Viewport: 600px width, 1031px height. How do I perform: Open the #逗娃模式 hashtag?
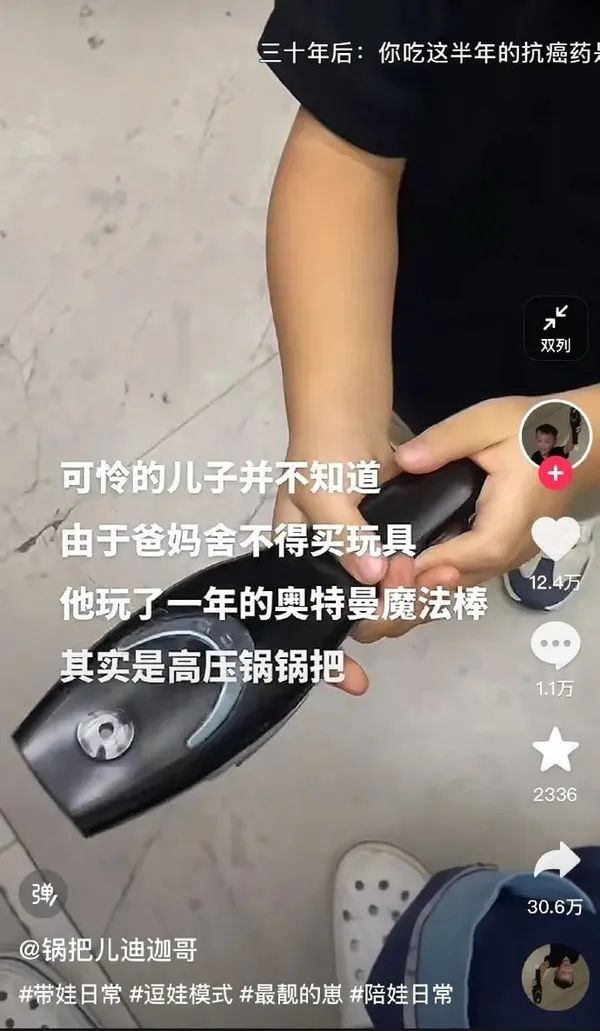(x=181, y=994)
